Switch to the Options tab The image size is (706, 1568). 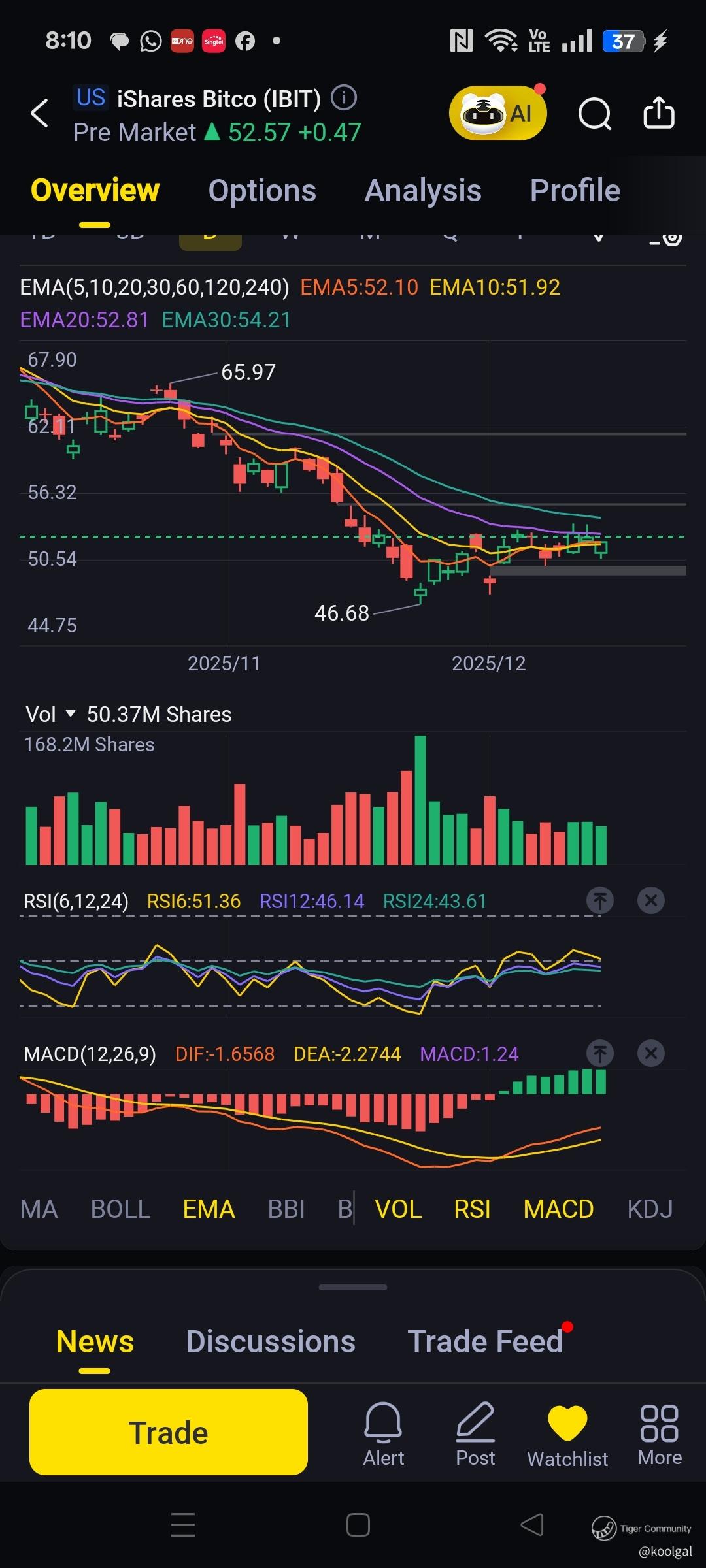(x=262, y=191)
